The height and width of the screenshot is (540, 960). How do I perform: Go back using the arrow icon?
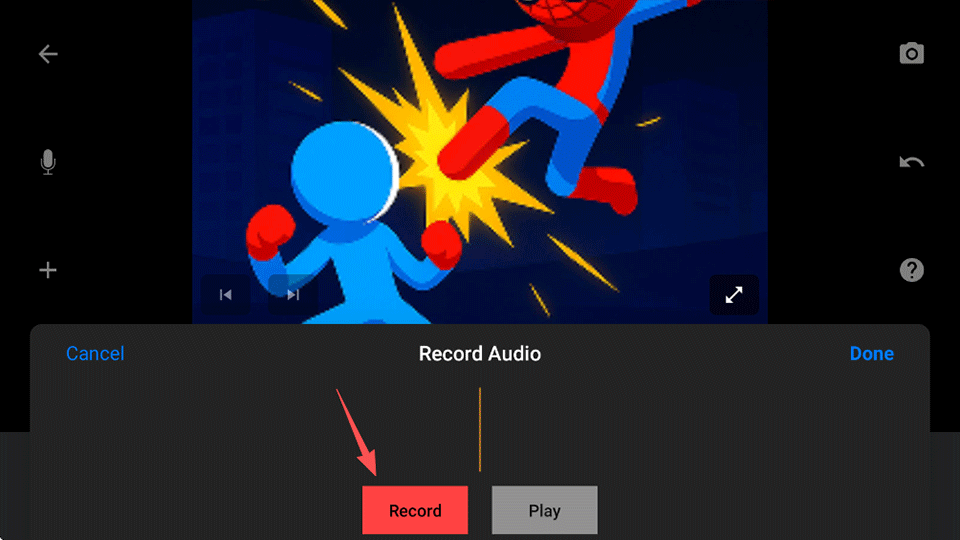(x=48, y=54)
